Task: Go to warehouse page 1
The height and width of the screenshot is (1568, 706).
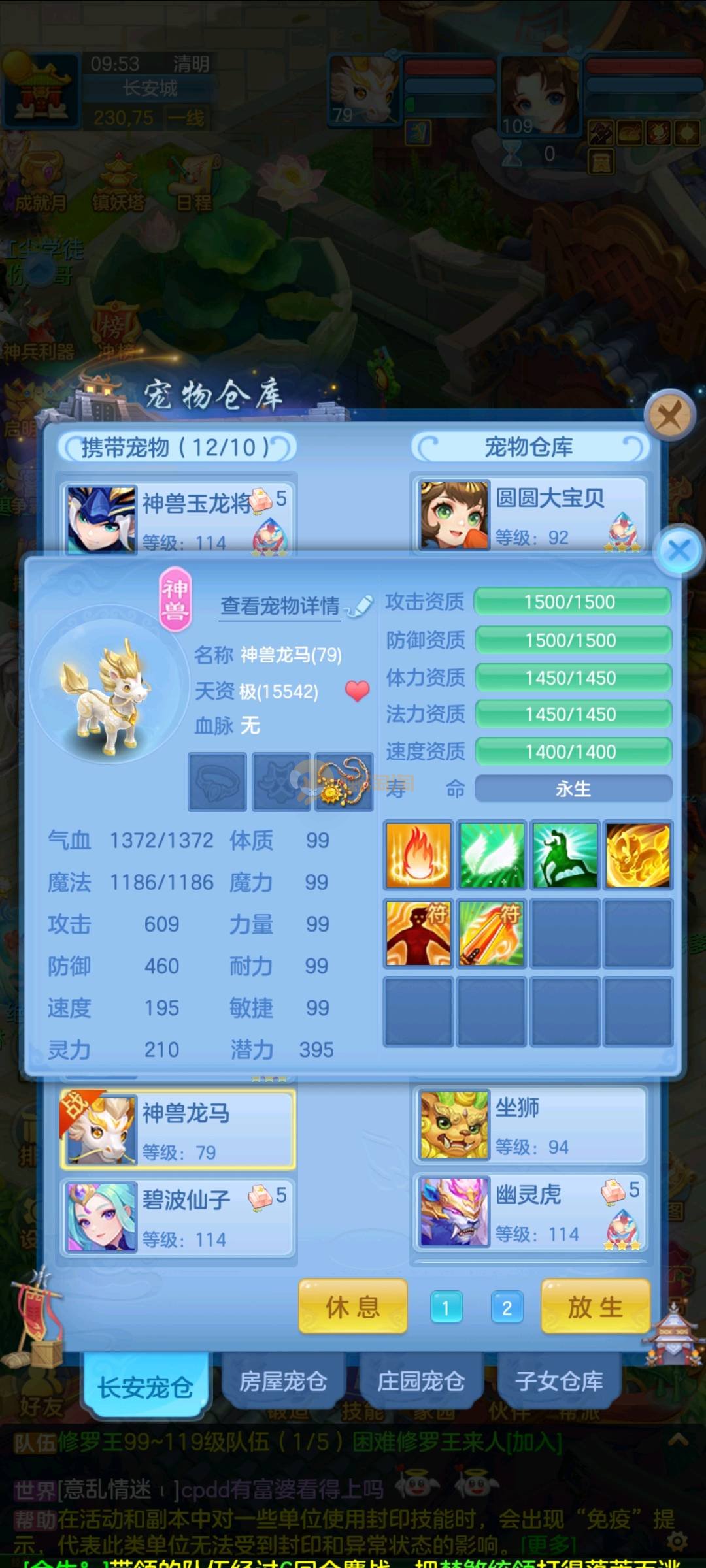Action: pyautogui.click(x=446, y=1308)
